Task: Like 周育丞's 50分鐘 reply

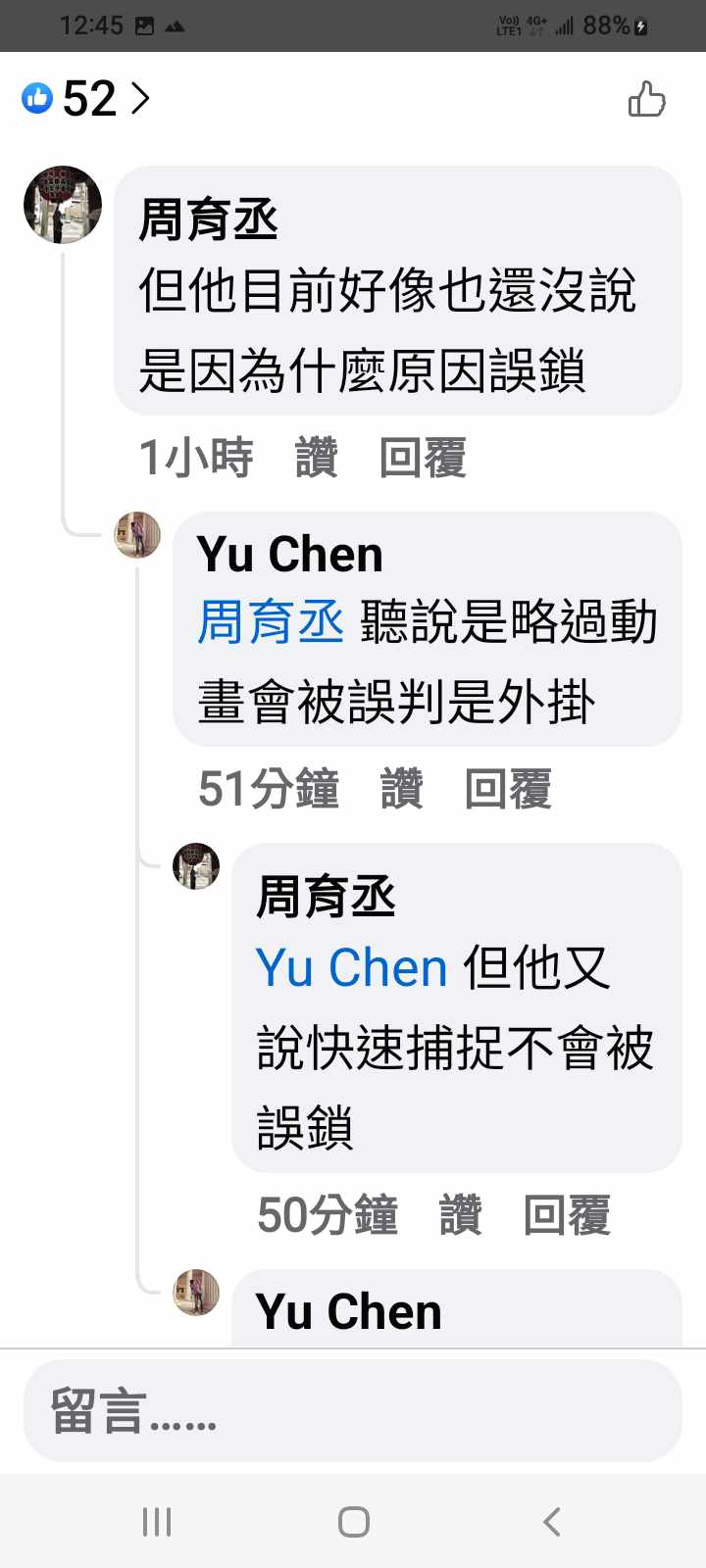Action: (x=460, y=1215)
